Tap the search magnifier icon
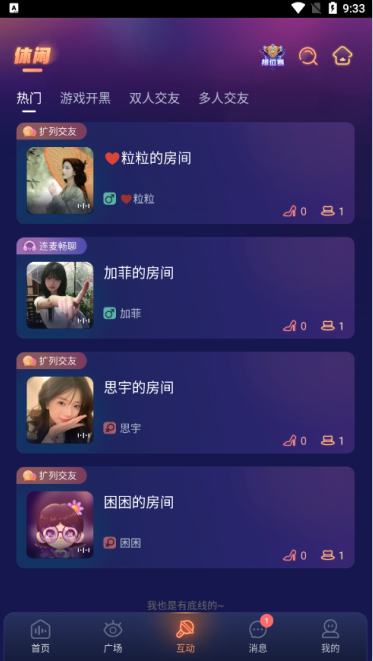The width and height of the screenshot is (373, 661). point(308,56)
